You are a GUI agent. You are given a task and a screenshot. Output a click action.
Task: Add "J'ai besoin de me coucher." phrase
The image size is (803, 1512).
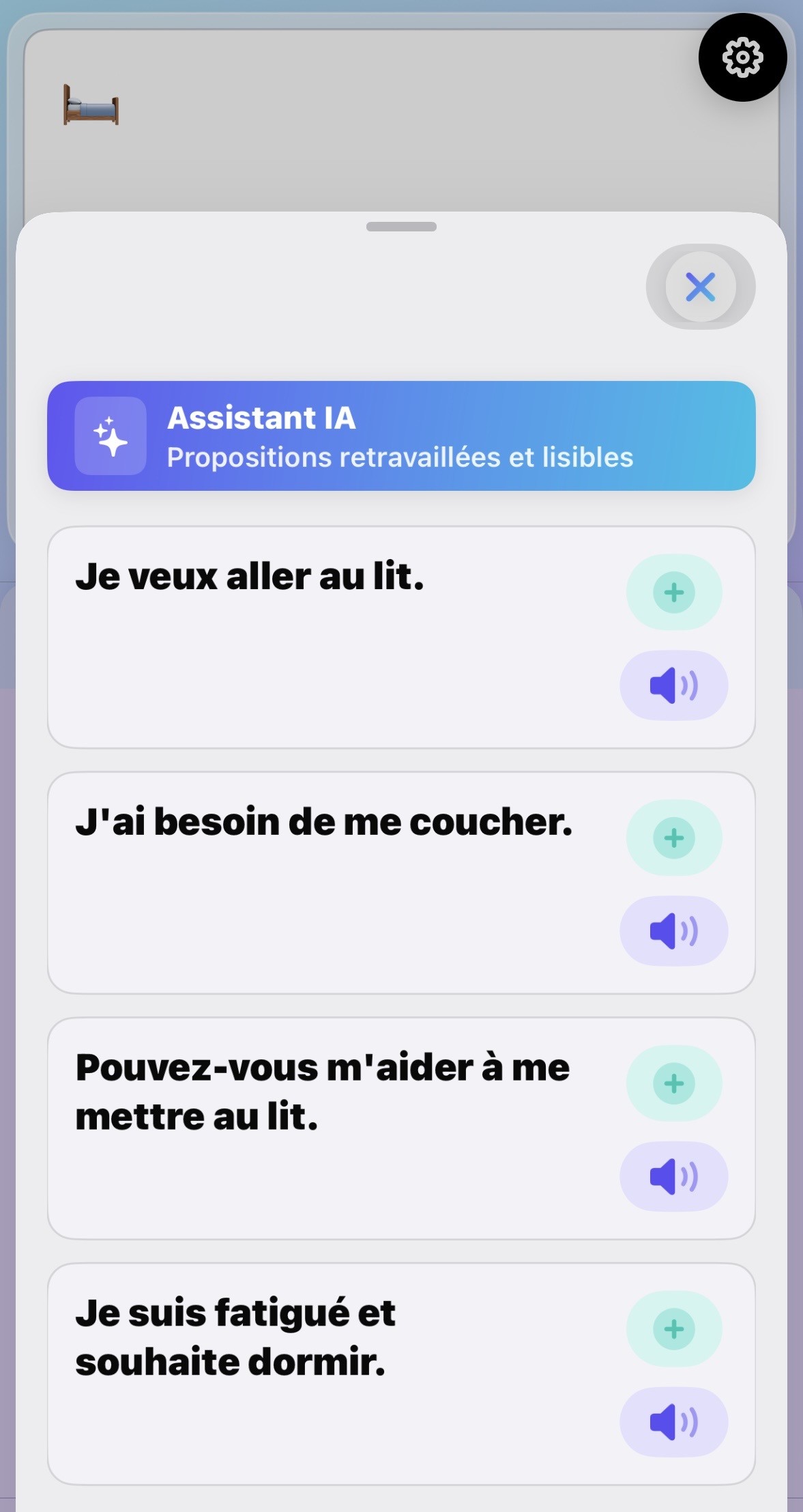tap(674, 838)
